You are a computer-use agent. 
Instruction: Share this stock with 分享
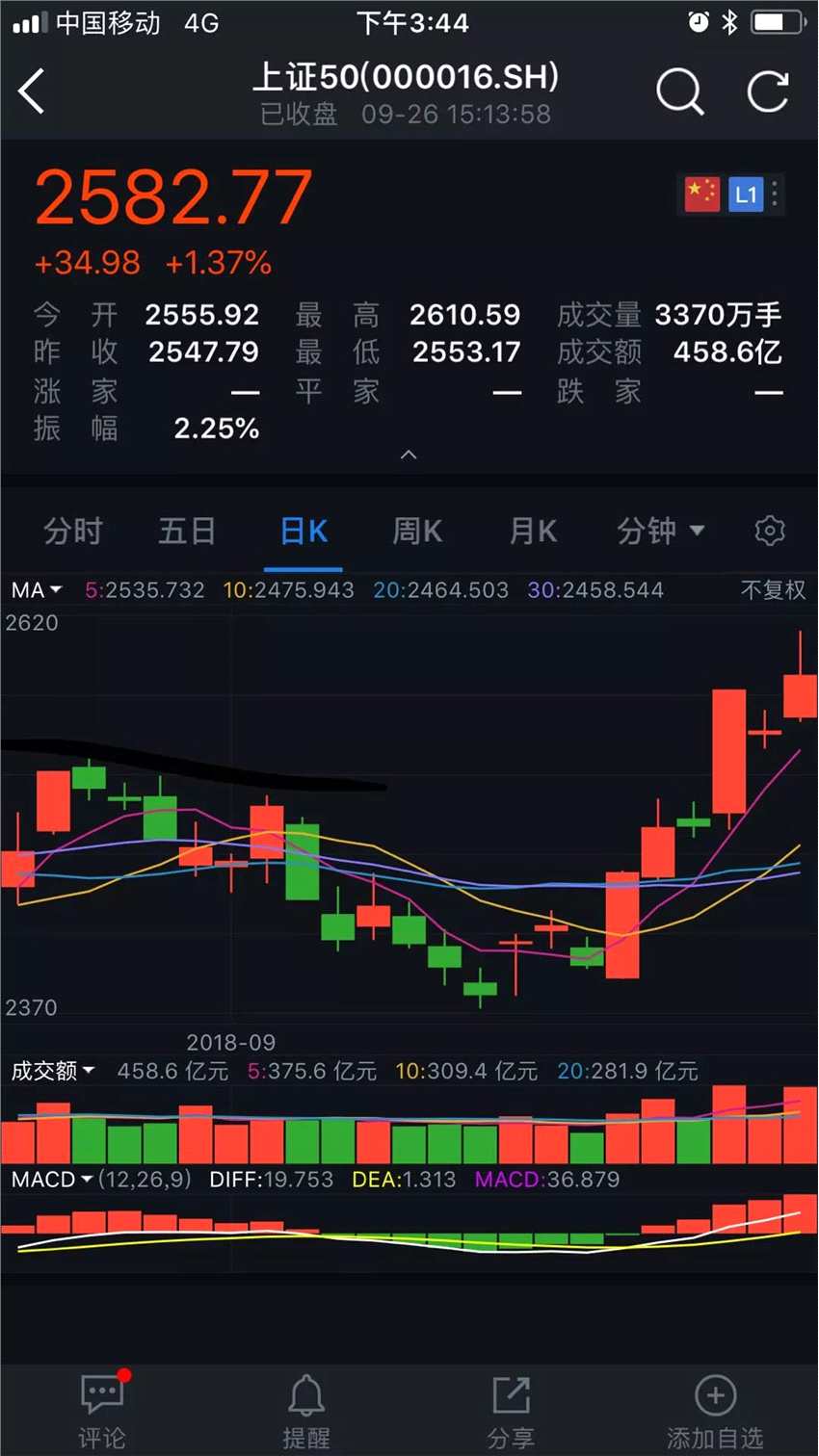511,1412
